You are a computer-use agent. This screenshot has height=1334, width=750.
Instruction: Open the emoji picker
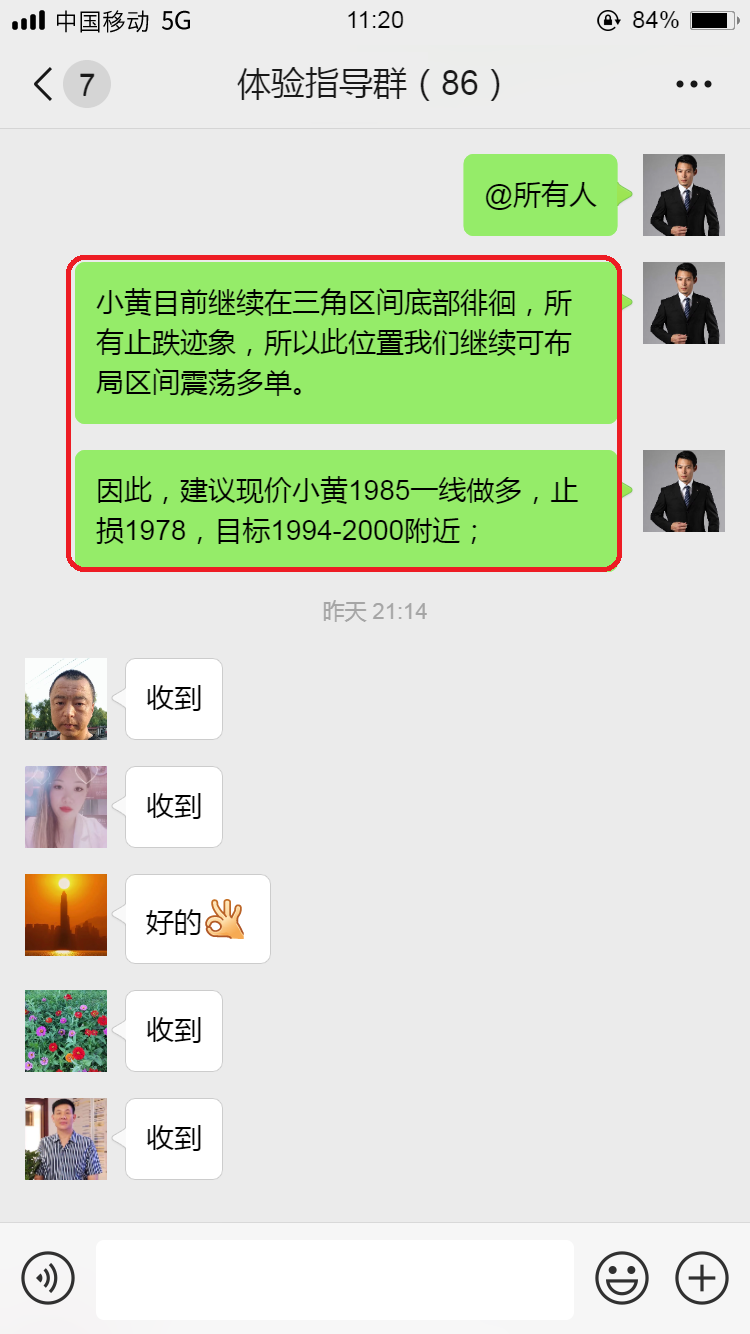coord(622,1278)
